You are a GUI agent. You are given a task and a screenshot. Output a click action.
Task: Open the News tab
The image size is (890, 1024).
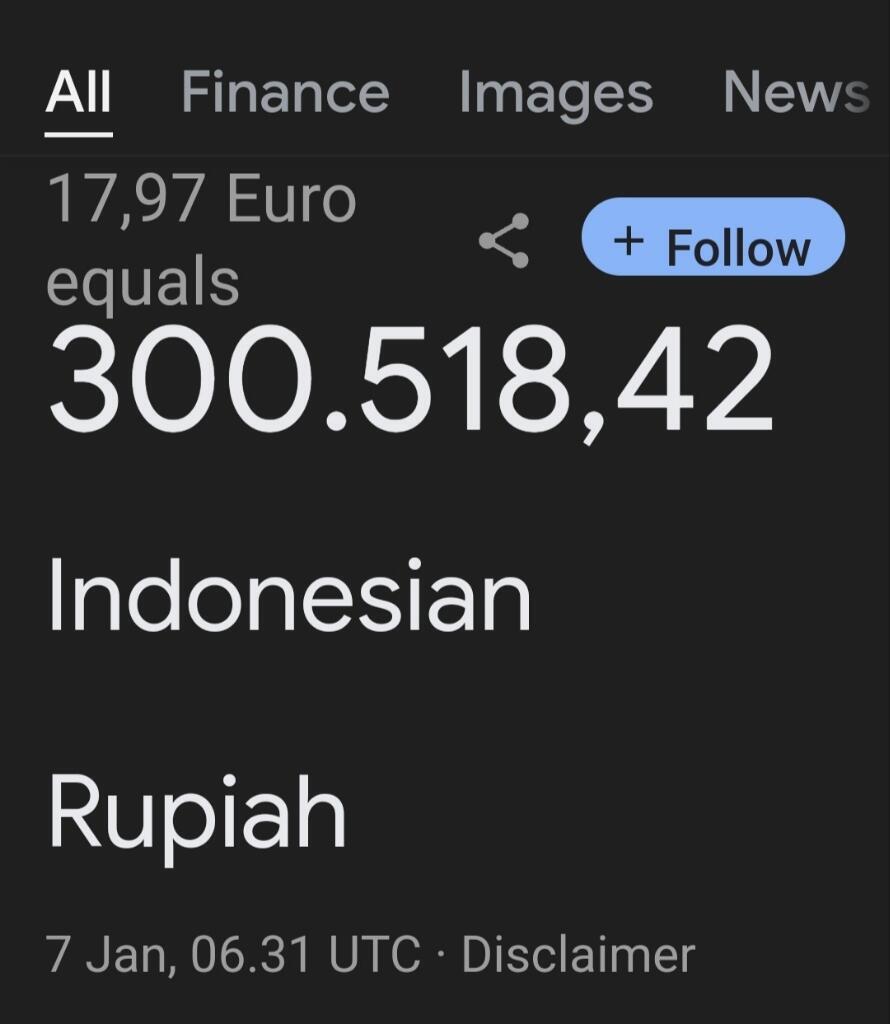(795, 93)
